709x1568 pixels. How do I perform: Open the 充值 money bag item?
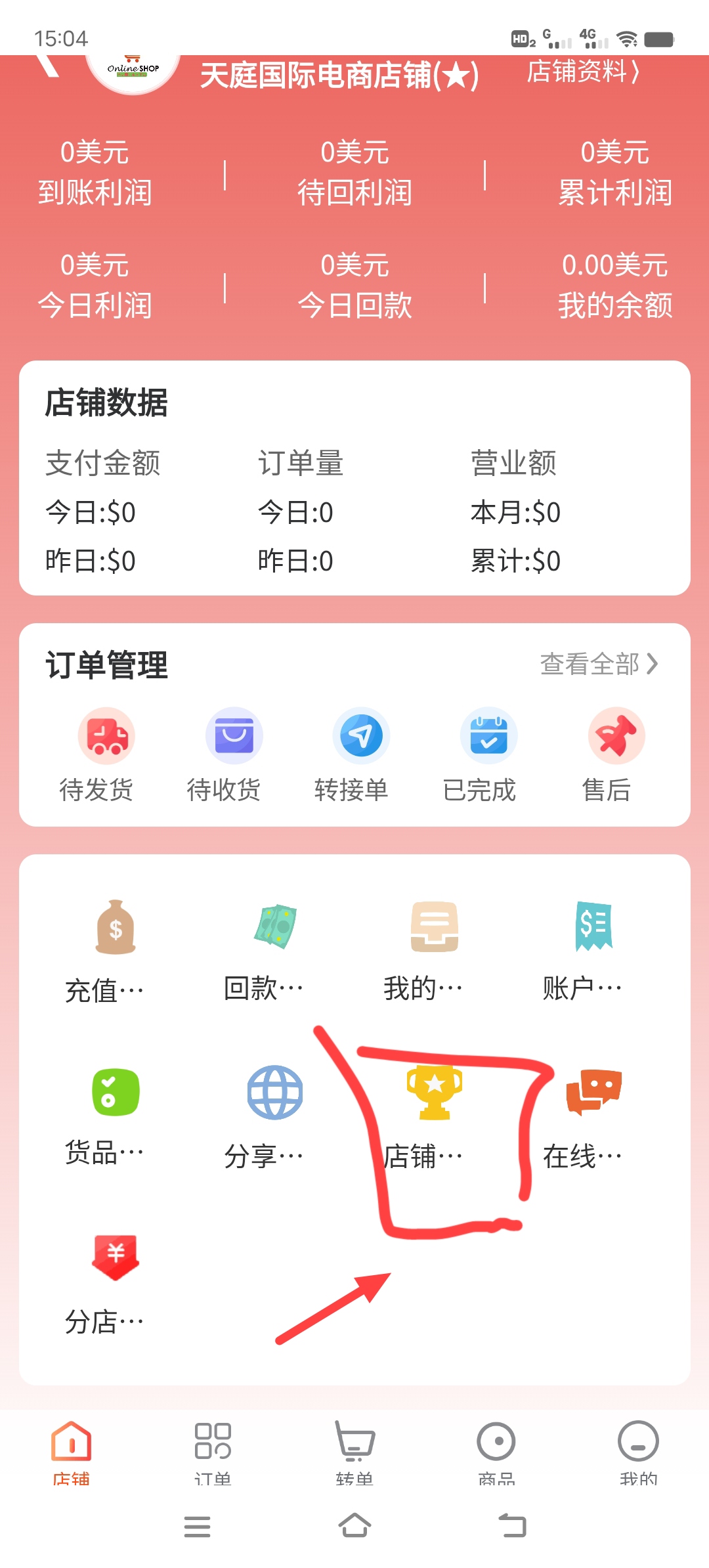coord(105,952)
